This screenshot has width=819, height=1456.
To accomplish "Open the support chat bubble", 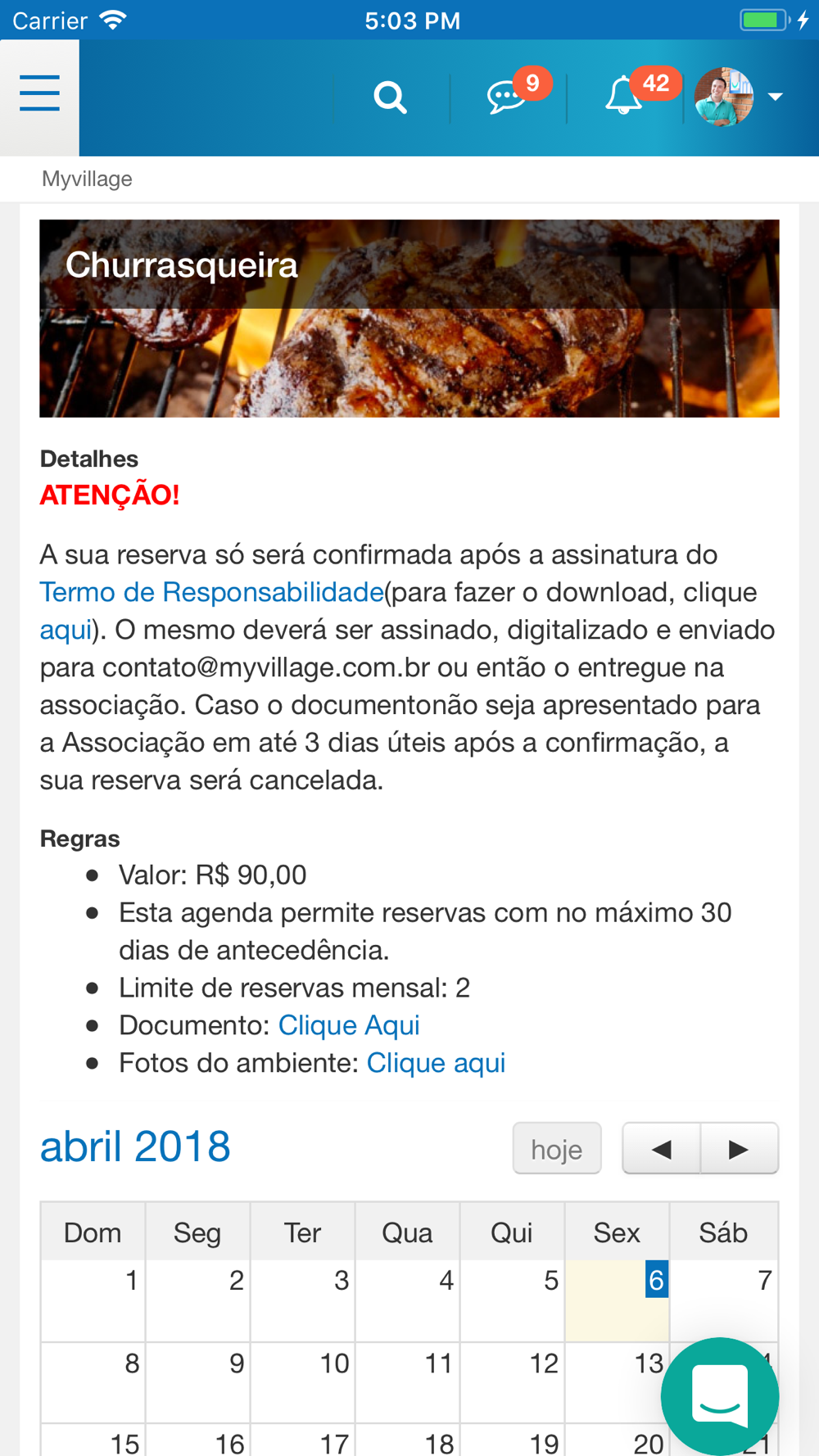I will tap(720, 1396).
